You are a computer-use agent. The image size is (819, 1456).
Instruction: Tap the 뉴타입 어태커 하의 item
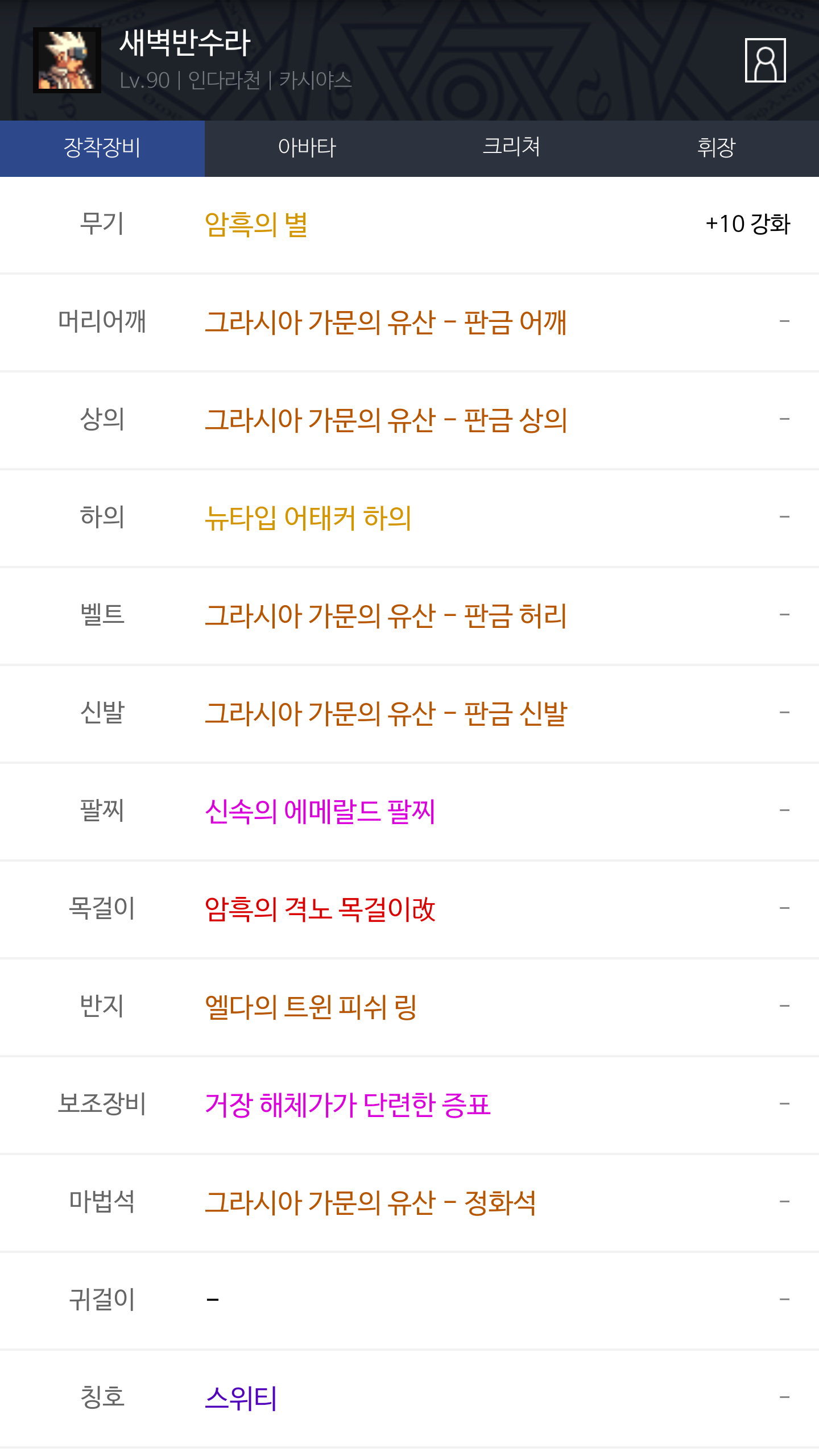click(308, 518)
